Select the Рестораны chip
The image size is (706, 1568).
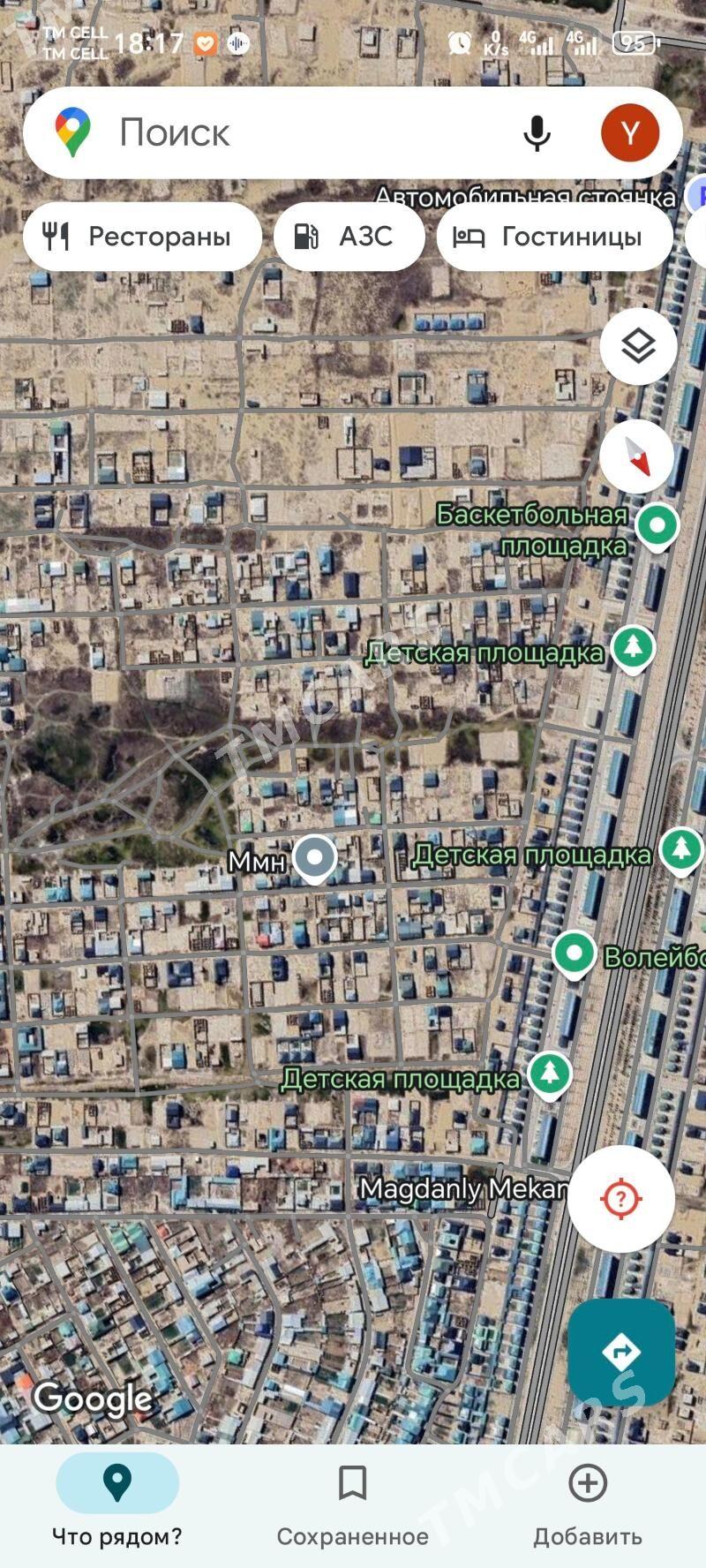click(142, 237)
